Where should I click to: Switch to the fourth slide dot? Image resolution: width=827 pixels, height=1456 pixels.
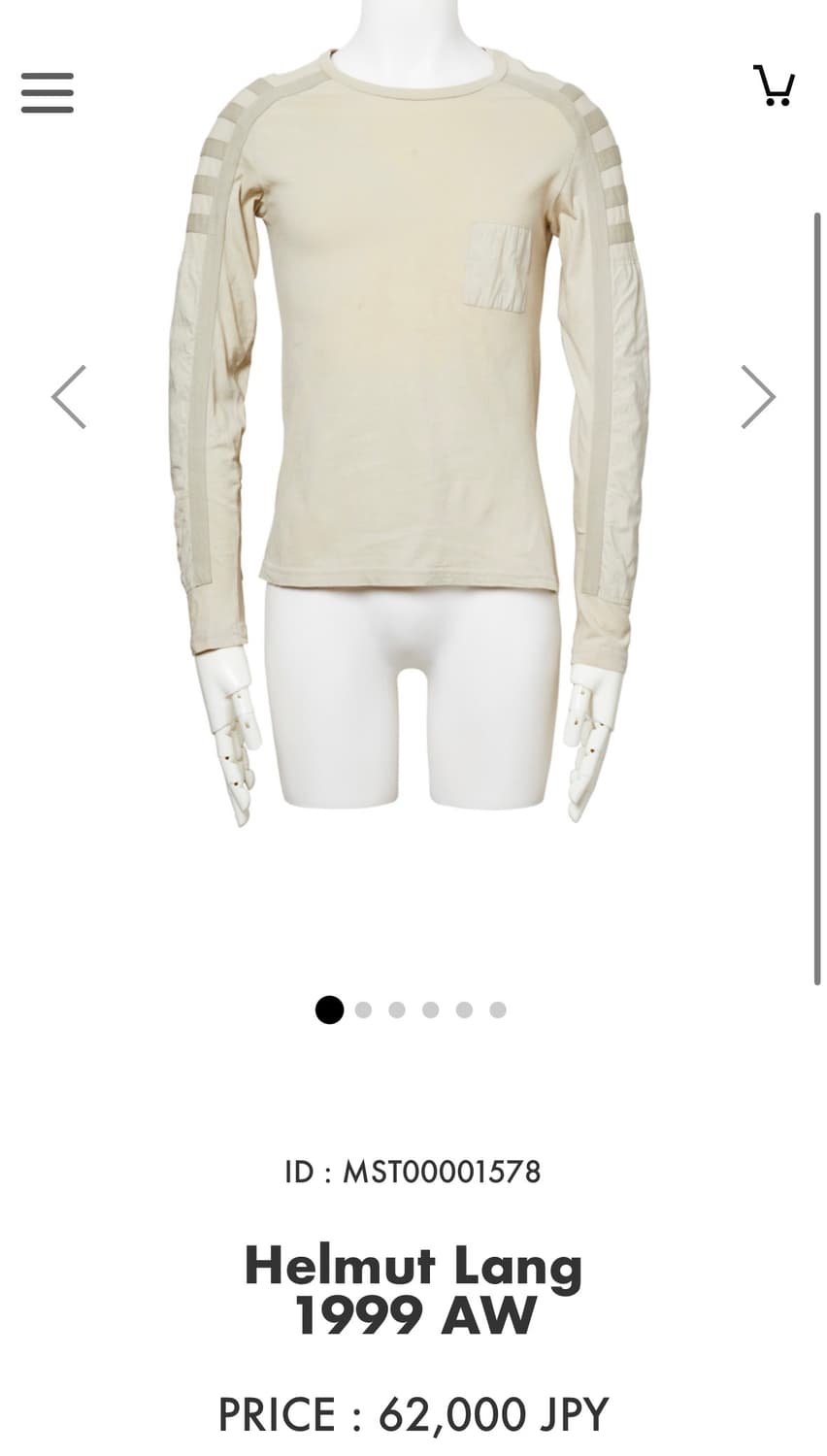pos(429,1011)
